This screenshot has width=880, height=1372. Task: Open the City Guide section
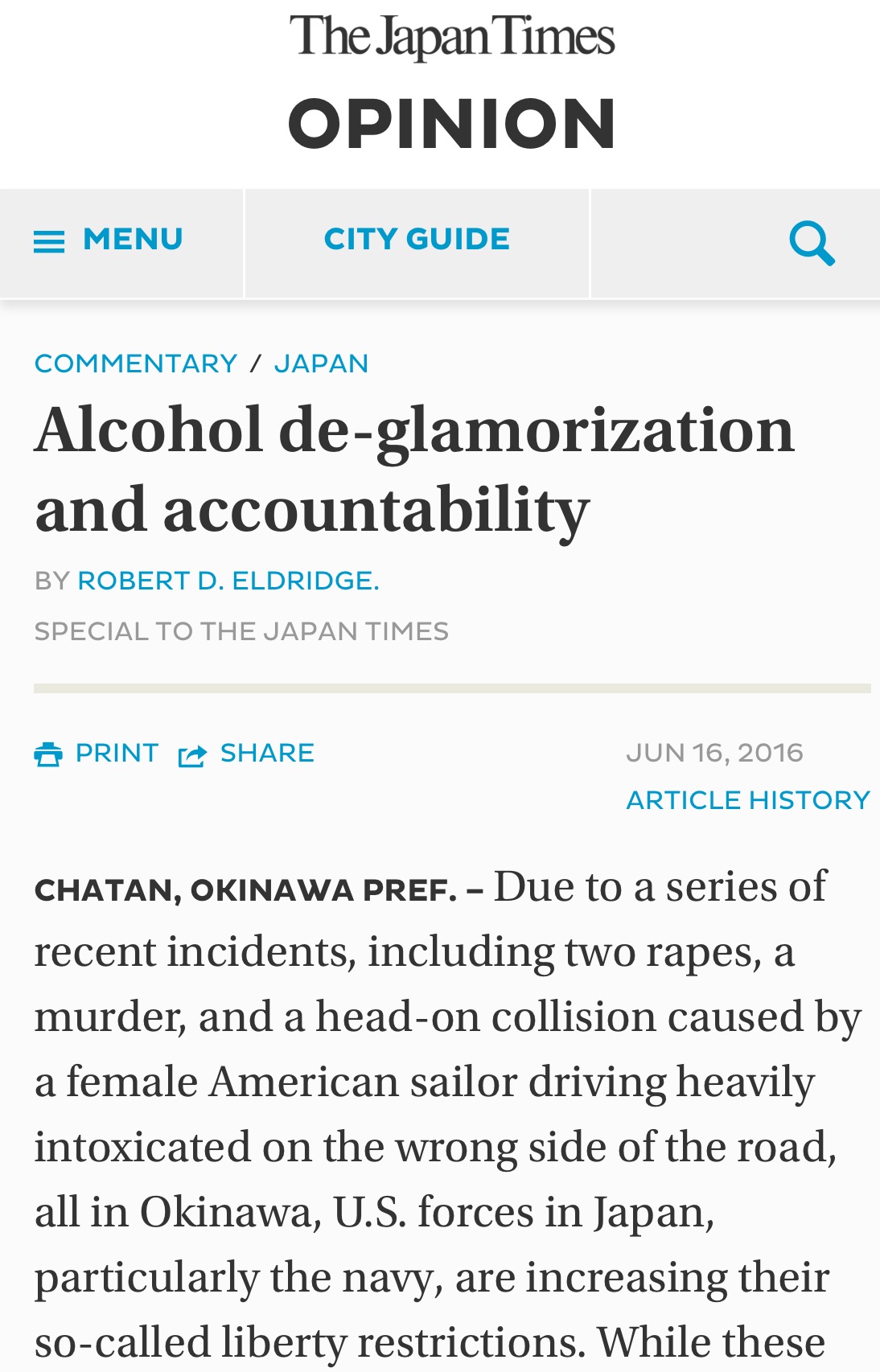[x=417, y=240]
